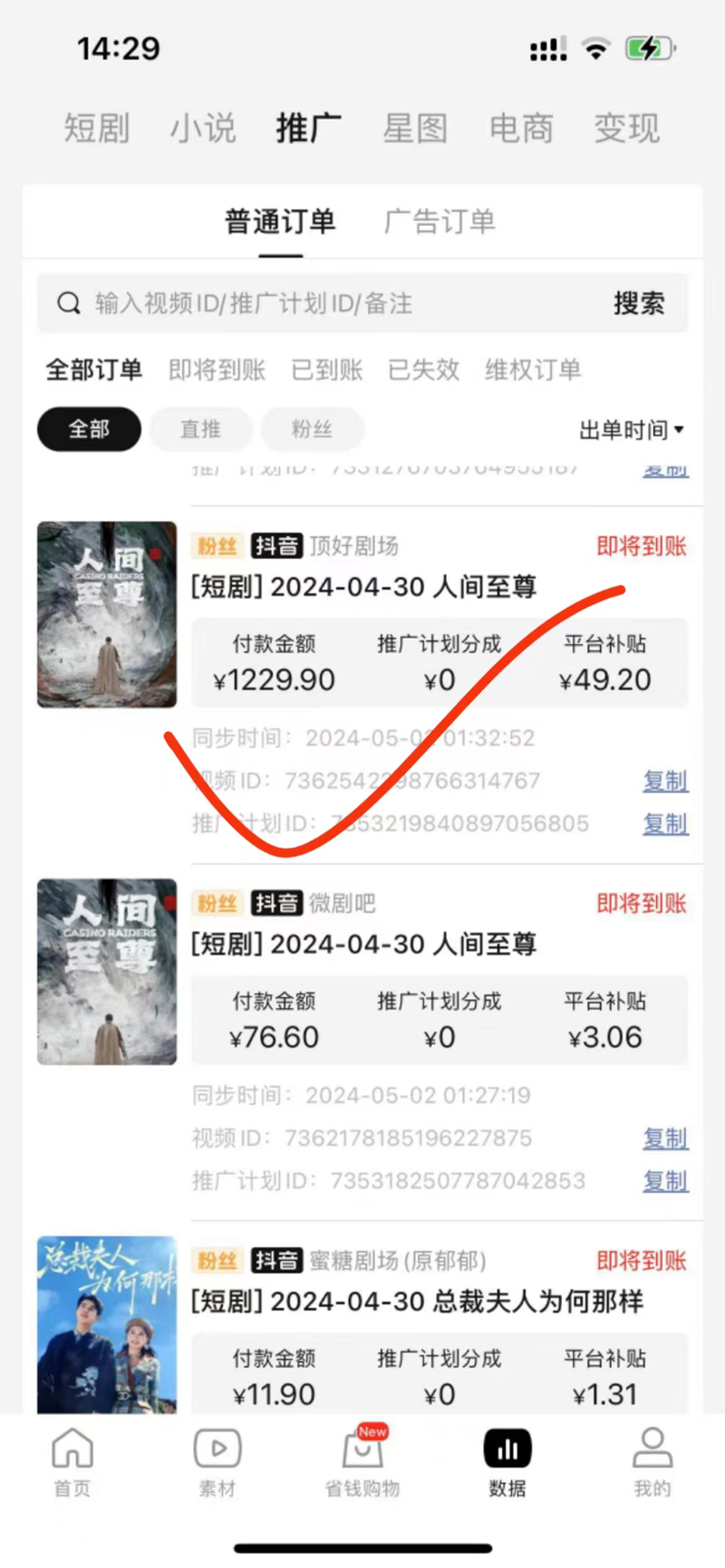Image resolution: width=725 pixels, height=1568 pixels.
Task: Tap the 搜索 button
Action: (639, 303)
